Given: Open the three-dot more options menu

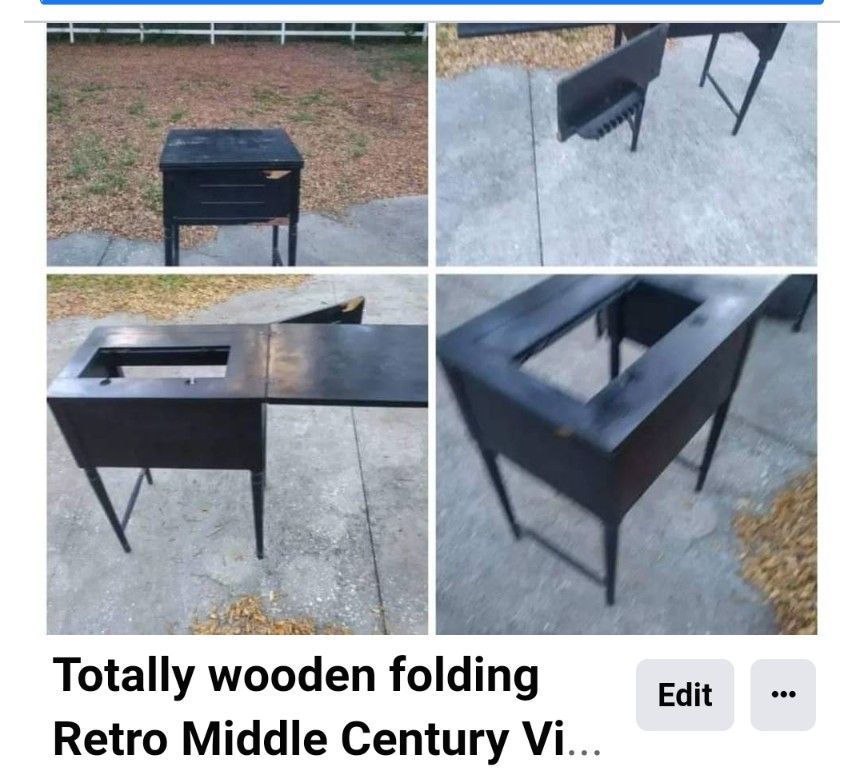Looking at the screenshot, I should (783, 695).
